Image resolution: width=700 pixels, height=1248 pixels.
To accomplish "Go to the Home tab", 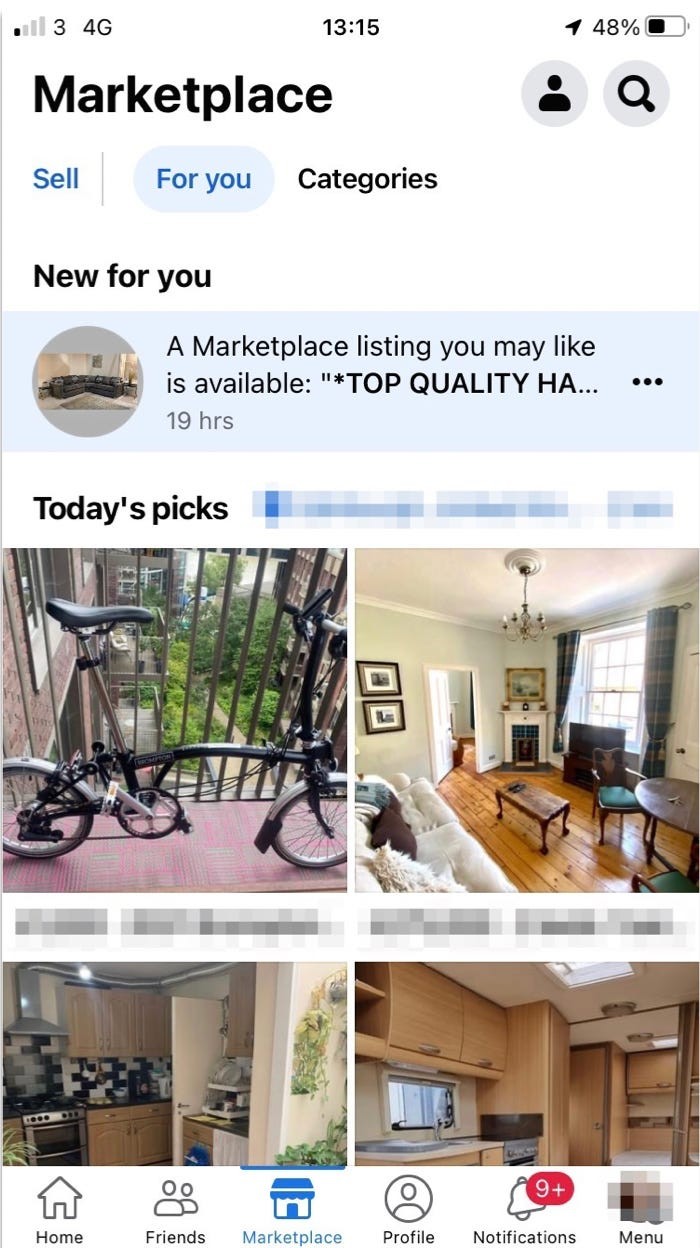I will [x=60, y=1210].
